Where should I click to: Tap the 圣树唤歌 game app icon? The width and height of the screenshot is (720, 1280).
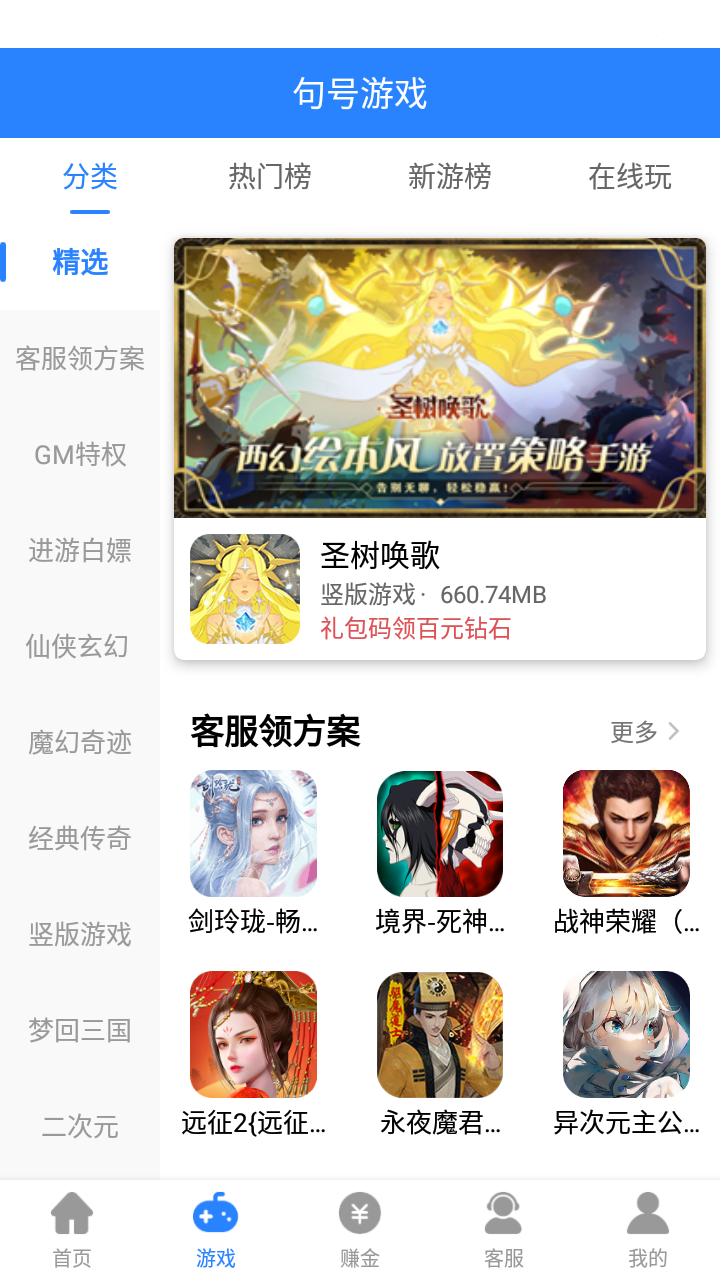tap(245, 589)
